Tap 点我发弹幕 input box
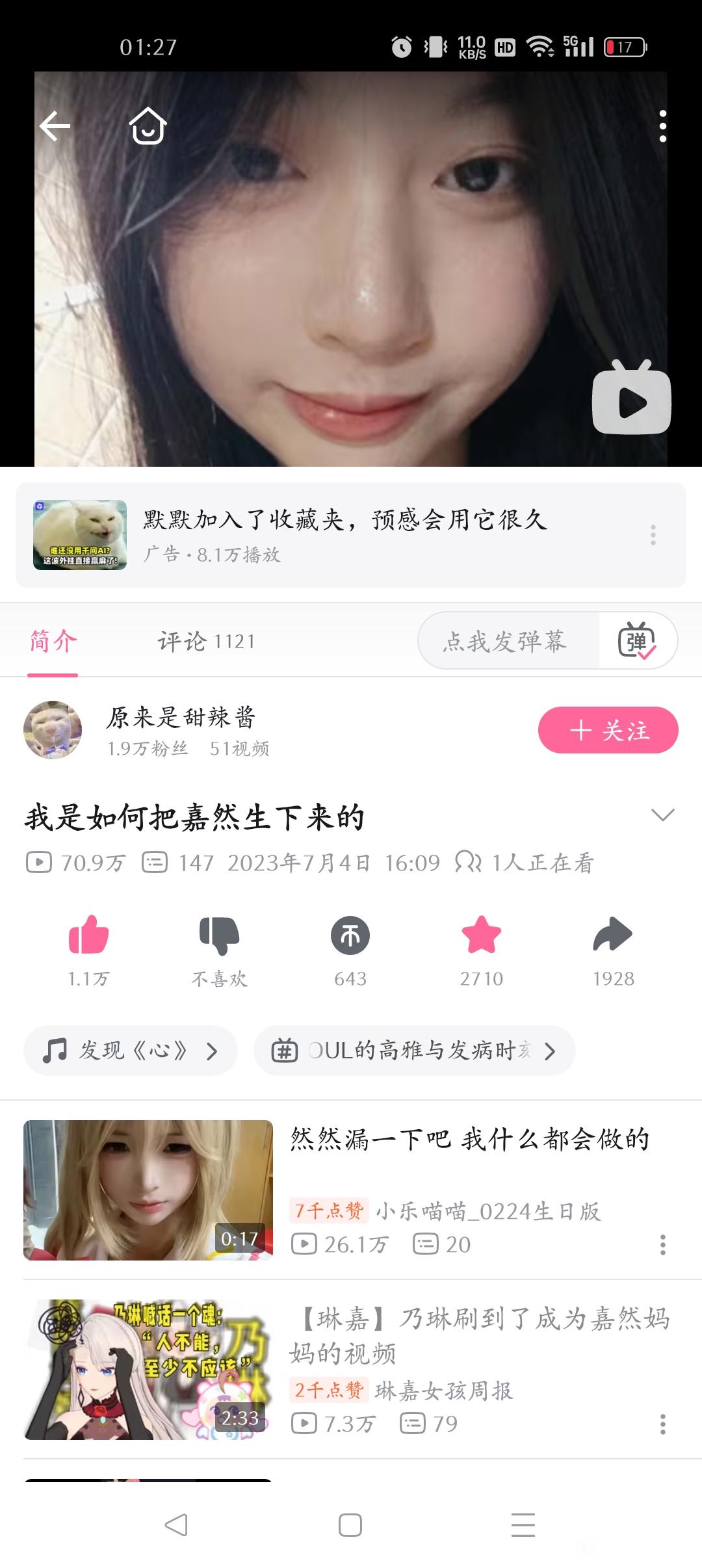The height and width of the screenshot is (1568, 702). tap(506, 642)
